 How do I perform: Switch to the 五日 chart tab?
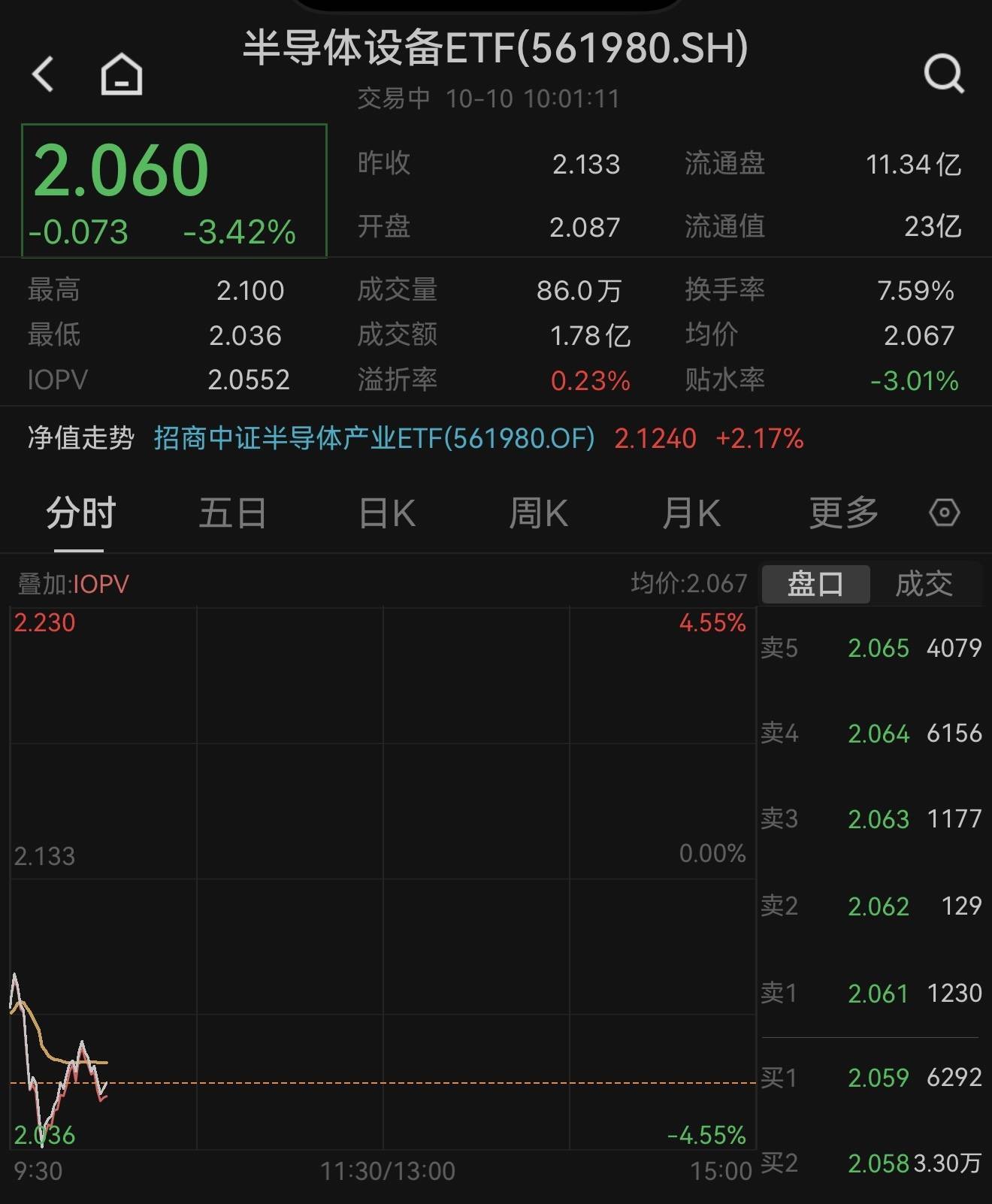pos(232,514)
